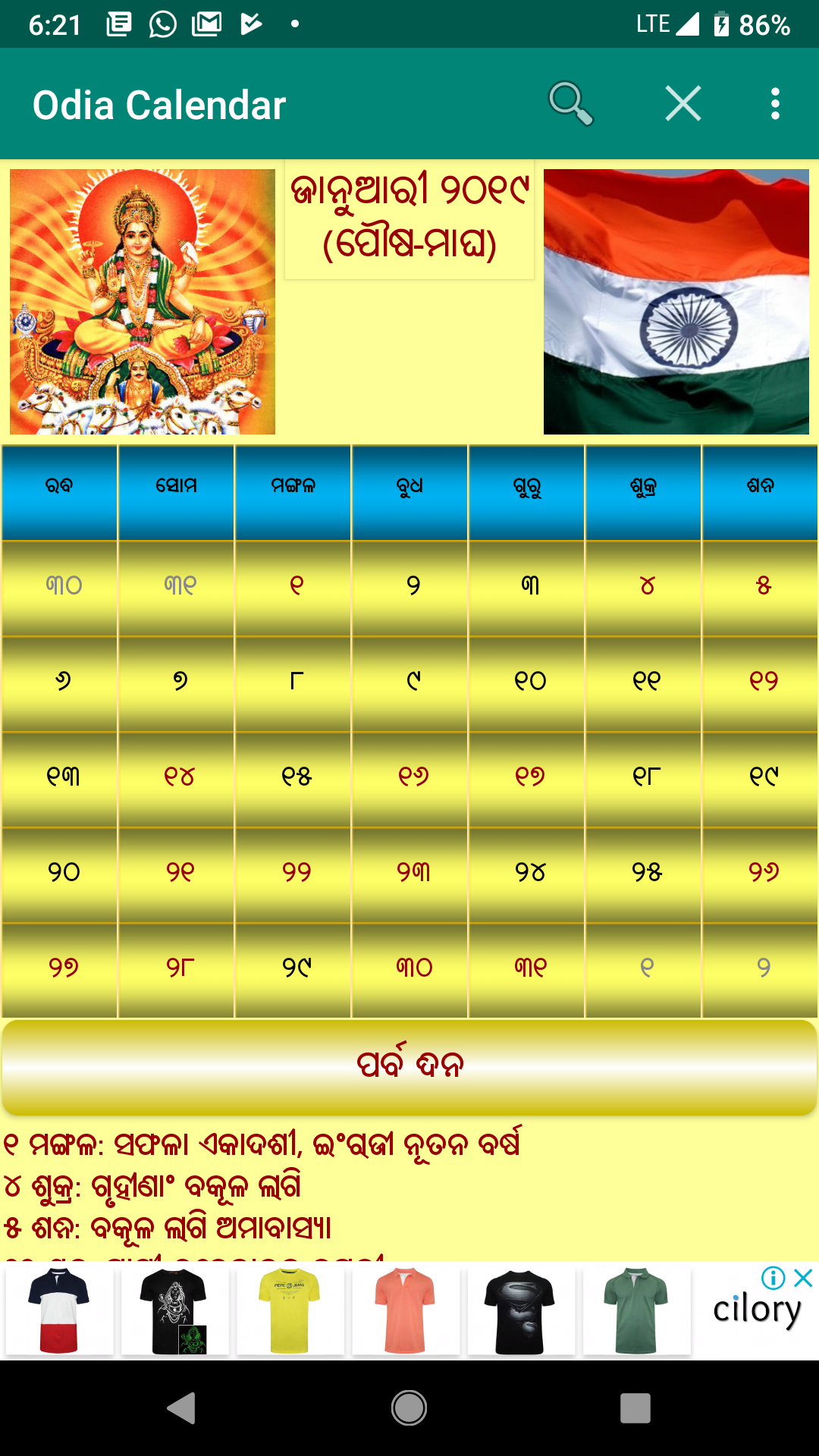Viewport: 819px width, 1456px height.
Task: Close the cilory ad banner
Action: [803, 1278]
